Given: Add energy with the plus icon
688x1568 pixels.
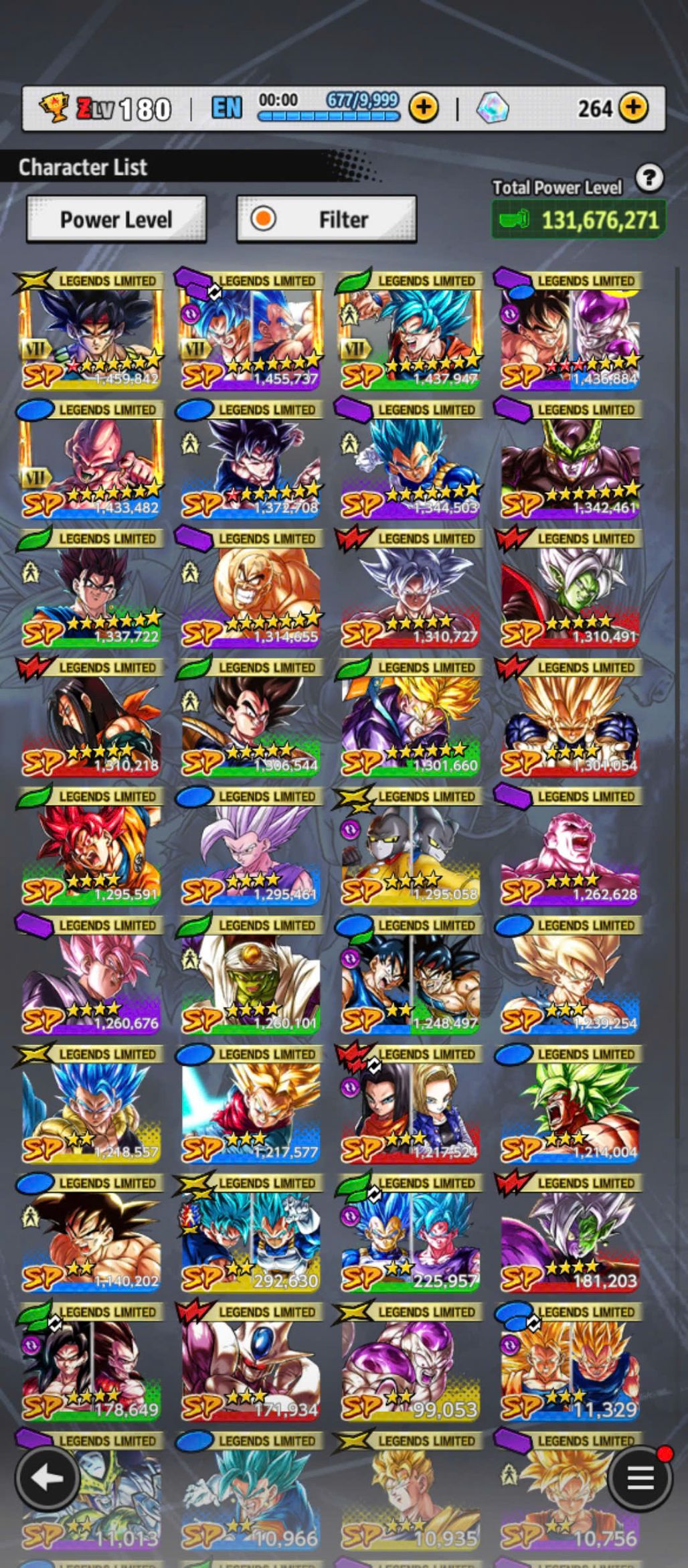Looking at the screenshot, I should point(424,108).
